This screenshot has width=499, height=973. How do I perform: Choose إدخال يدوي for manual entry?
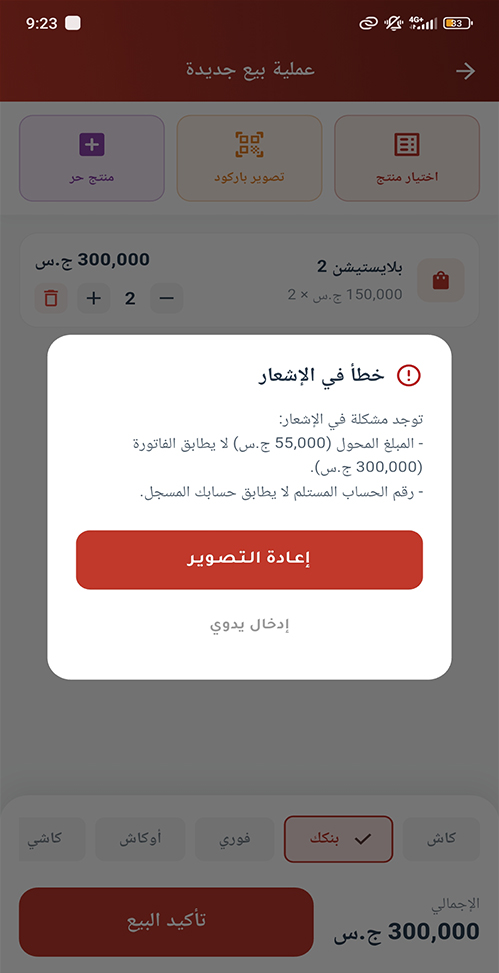(x=249, y=624)
